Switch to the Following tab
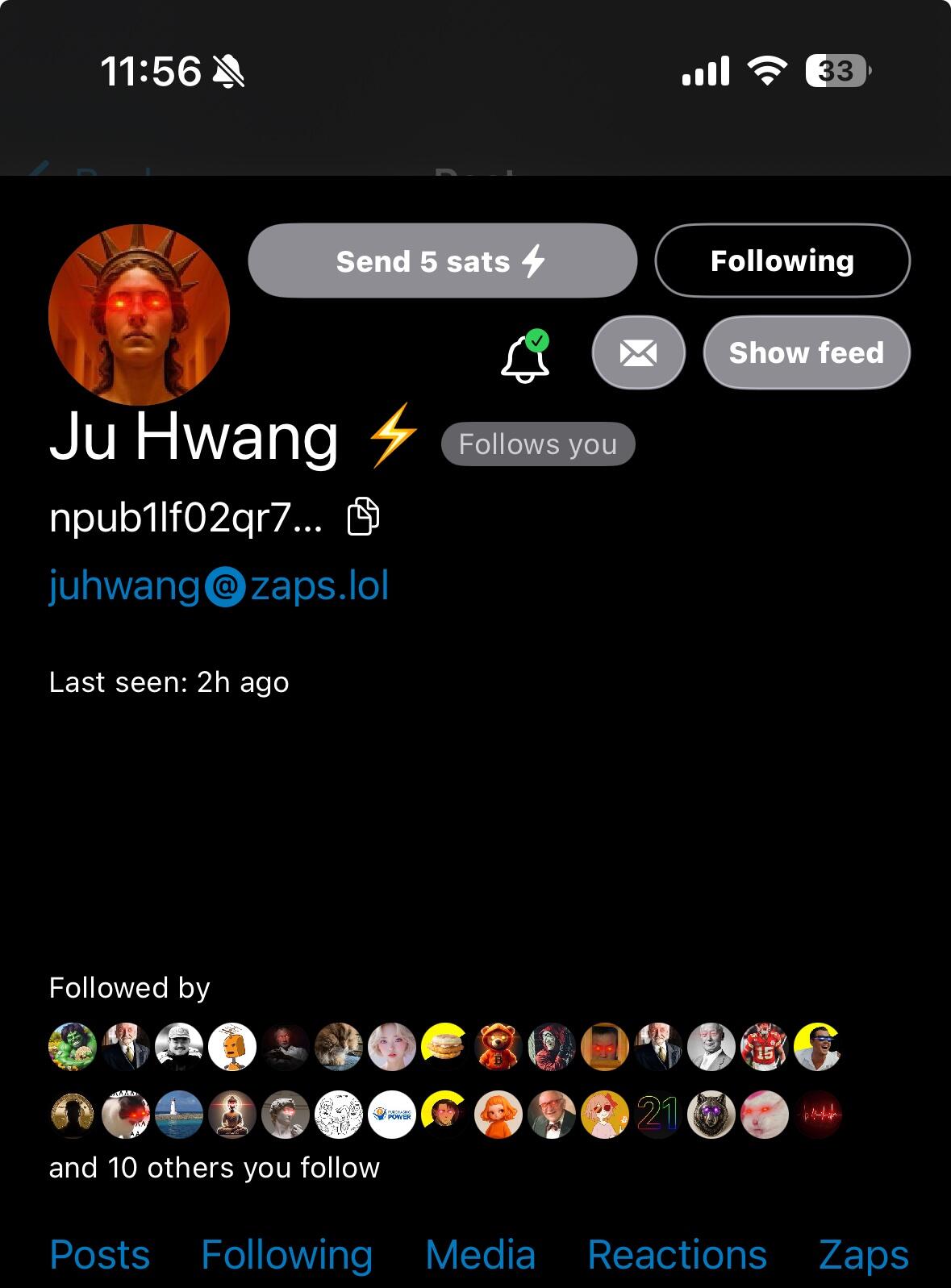951x1288 pixels. click(x=286, y=1255)
